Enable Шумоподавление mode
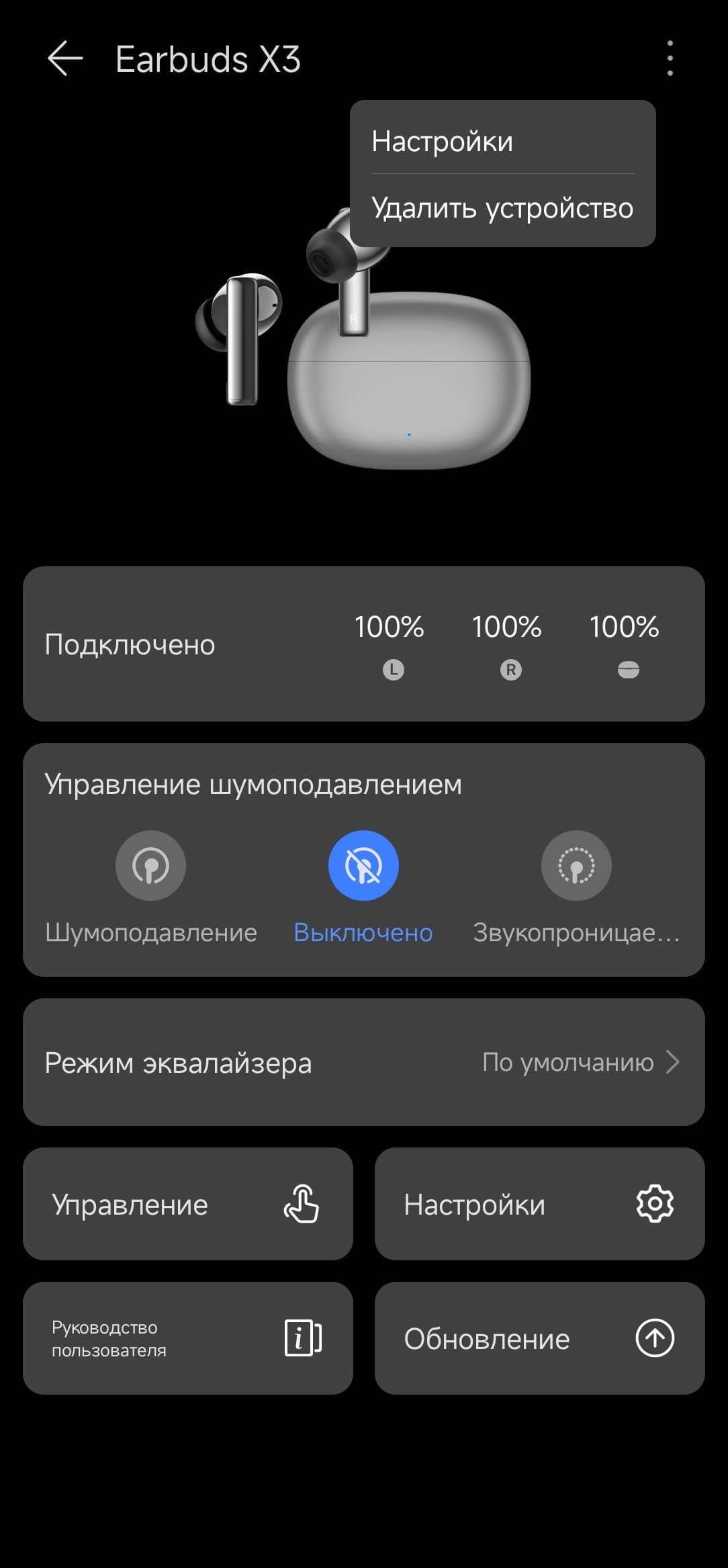 (150, 866)
